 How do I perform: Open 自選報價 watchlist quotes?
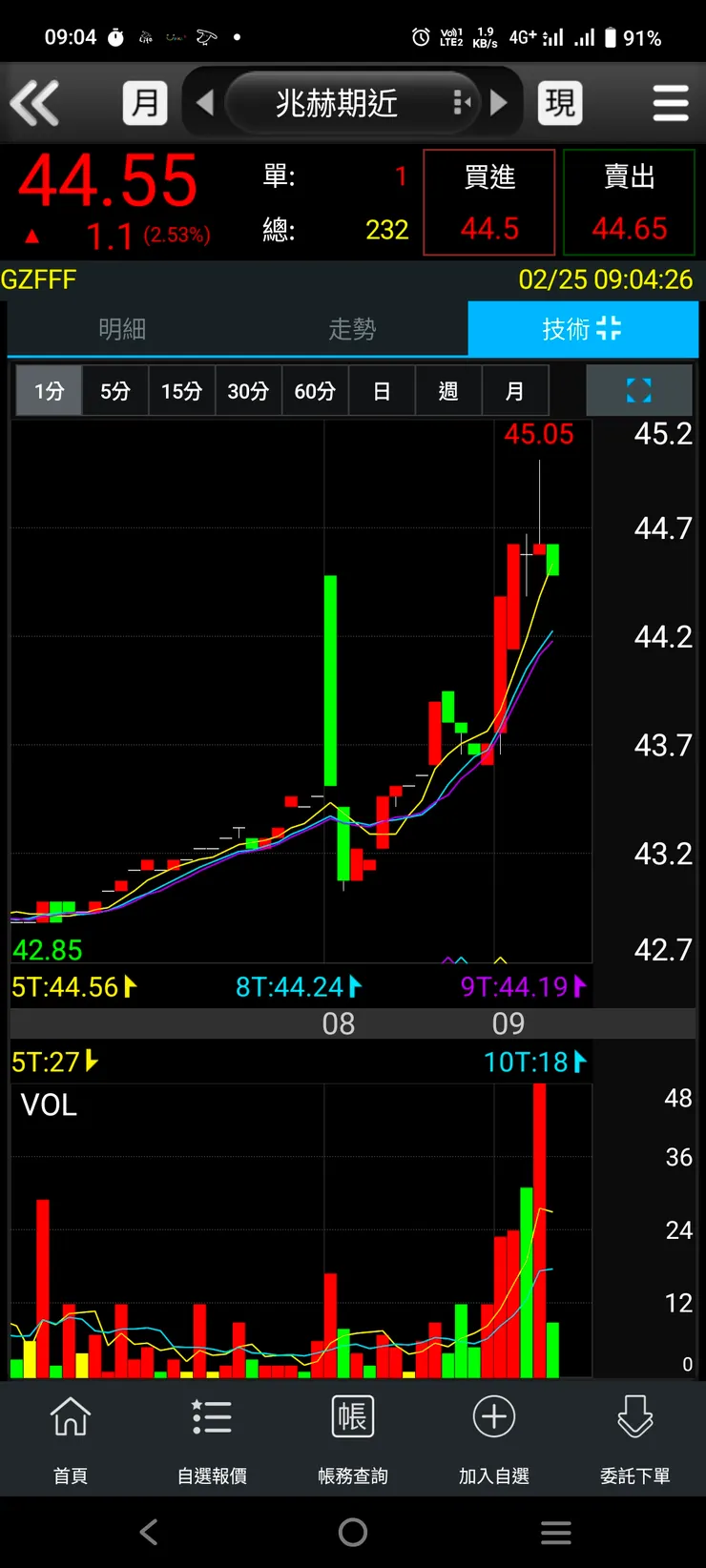click(x=212, y=1438)
